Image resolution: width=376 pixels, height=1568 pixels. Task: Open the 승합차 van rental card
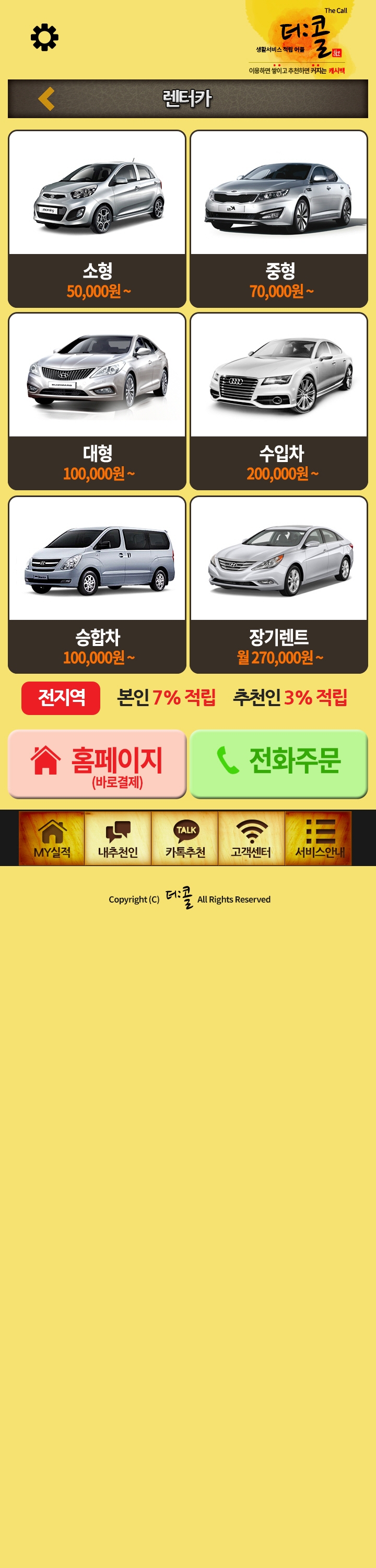point(97,584)
